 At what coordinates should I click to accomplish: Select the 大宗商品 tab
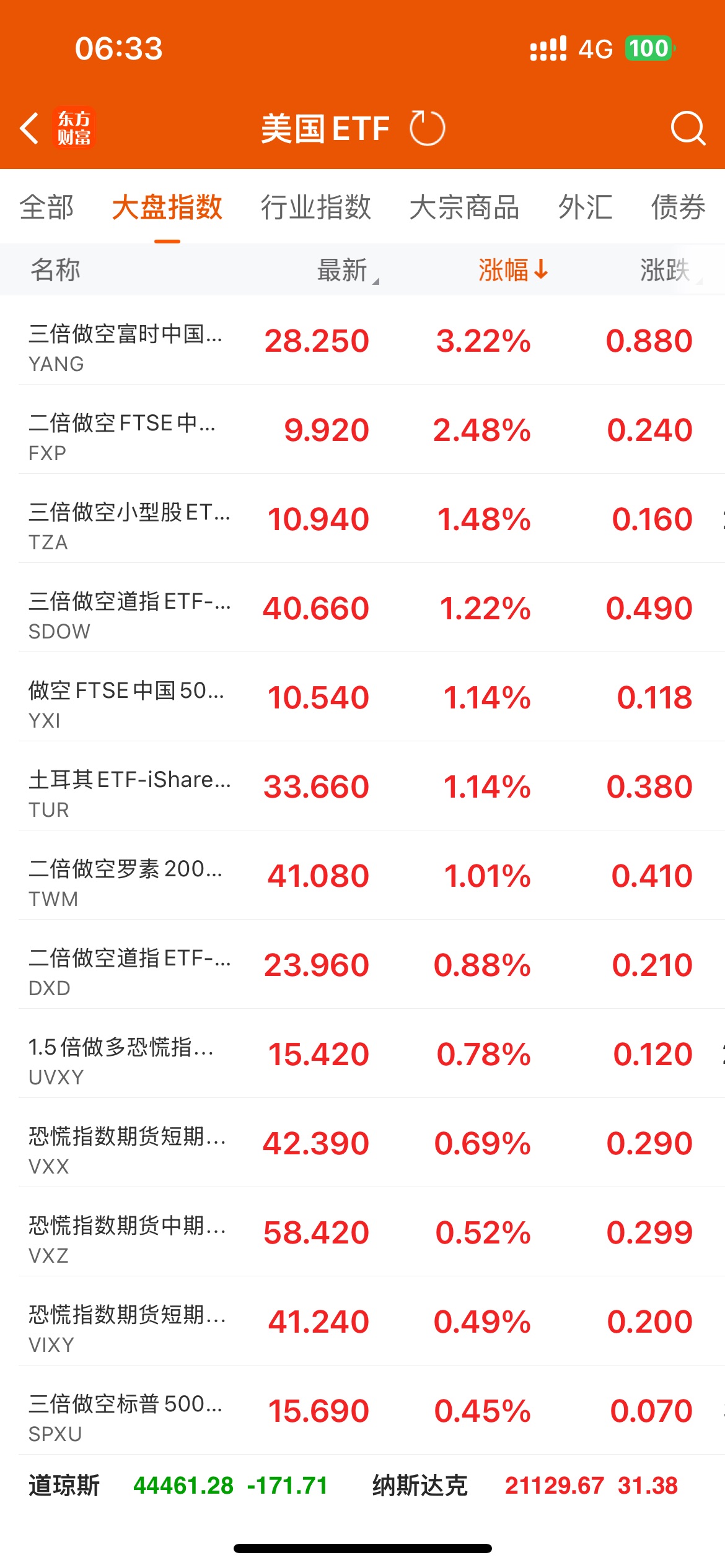coord(465,207)
